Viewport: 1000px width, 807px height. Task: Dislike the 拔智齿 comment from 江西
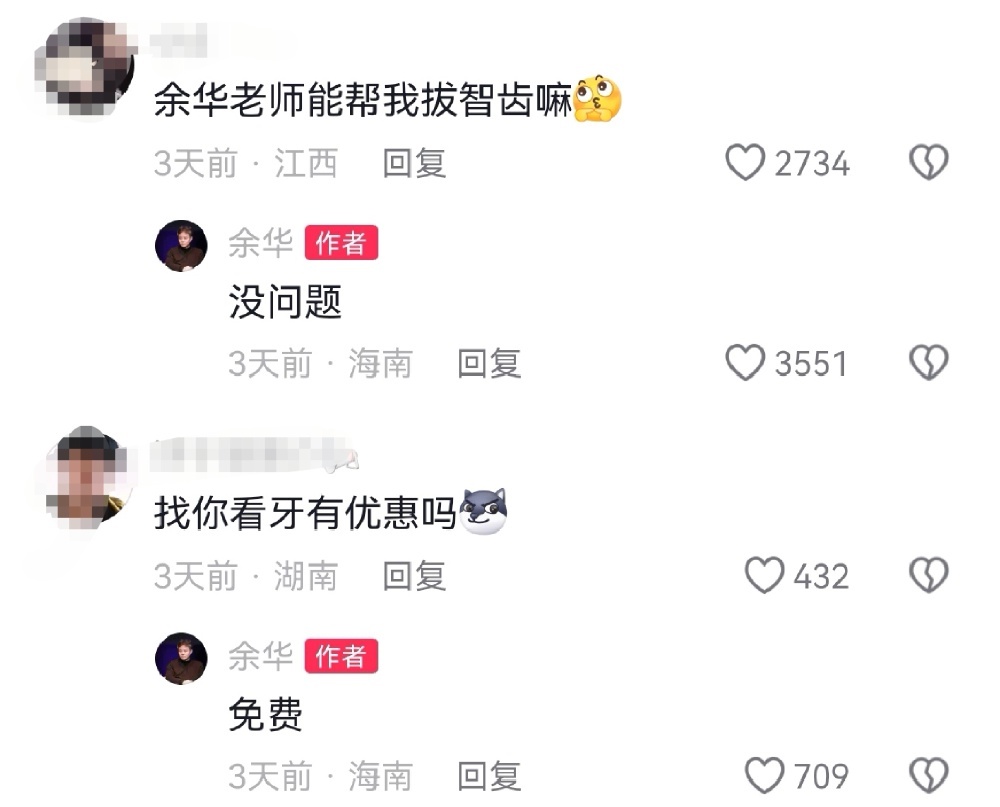click(x=928, y=163)
